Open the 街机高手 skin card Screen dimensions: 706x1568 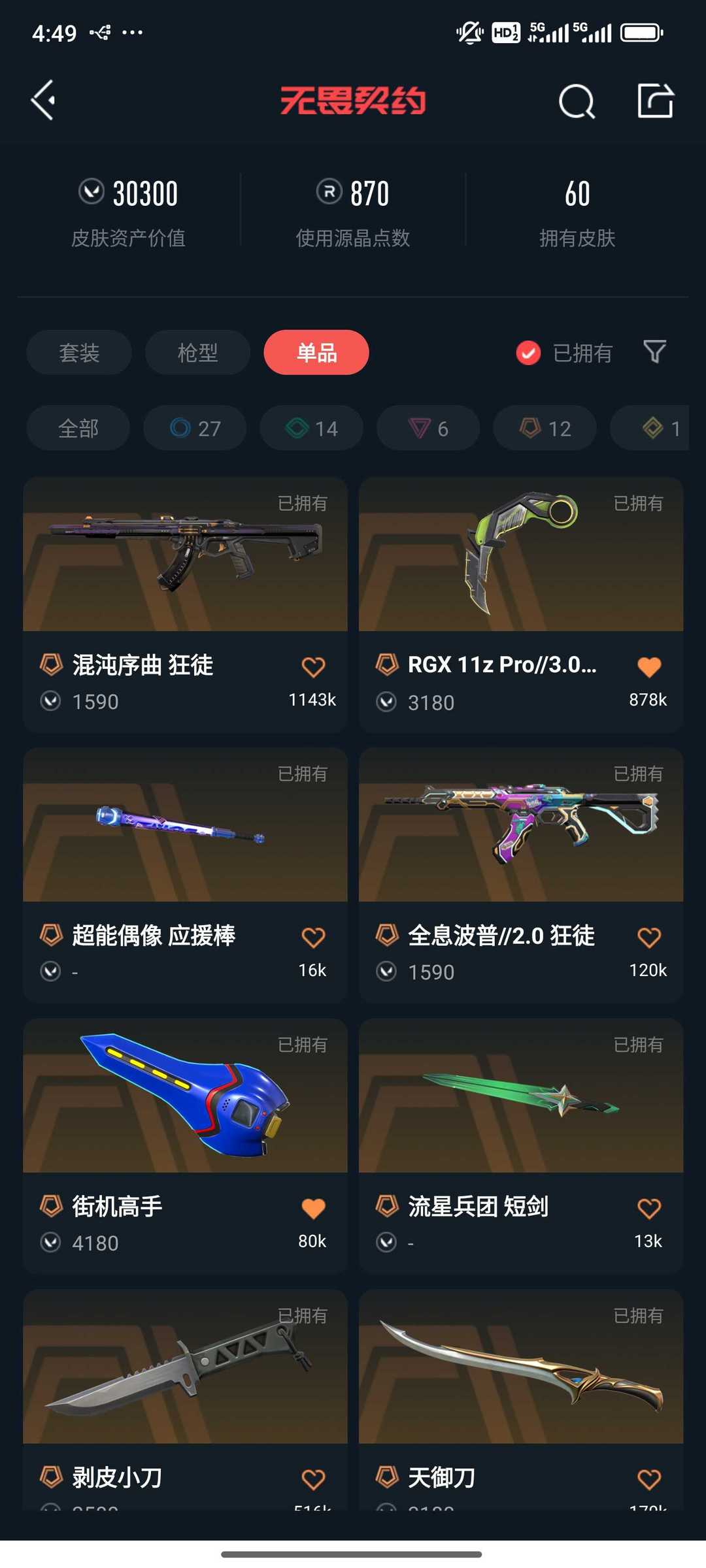click(185, 1145)
